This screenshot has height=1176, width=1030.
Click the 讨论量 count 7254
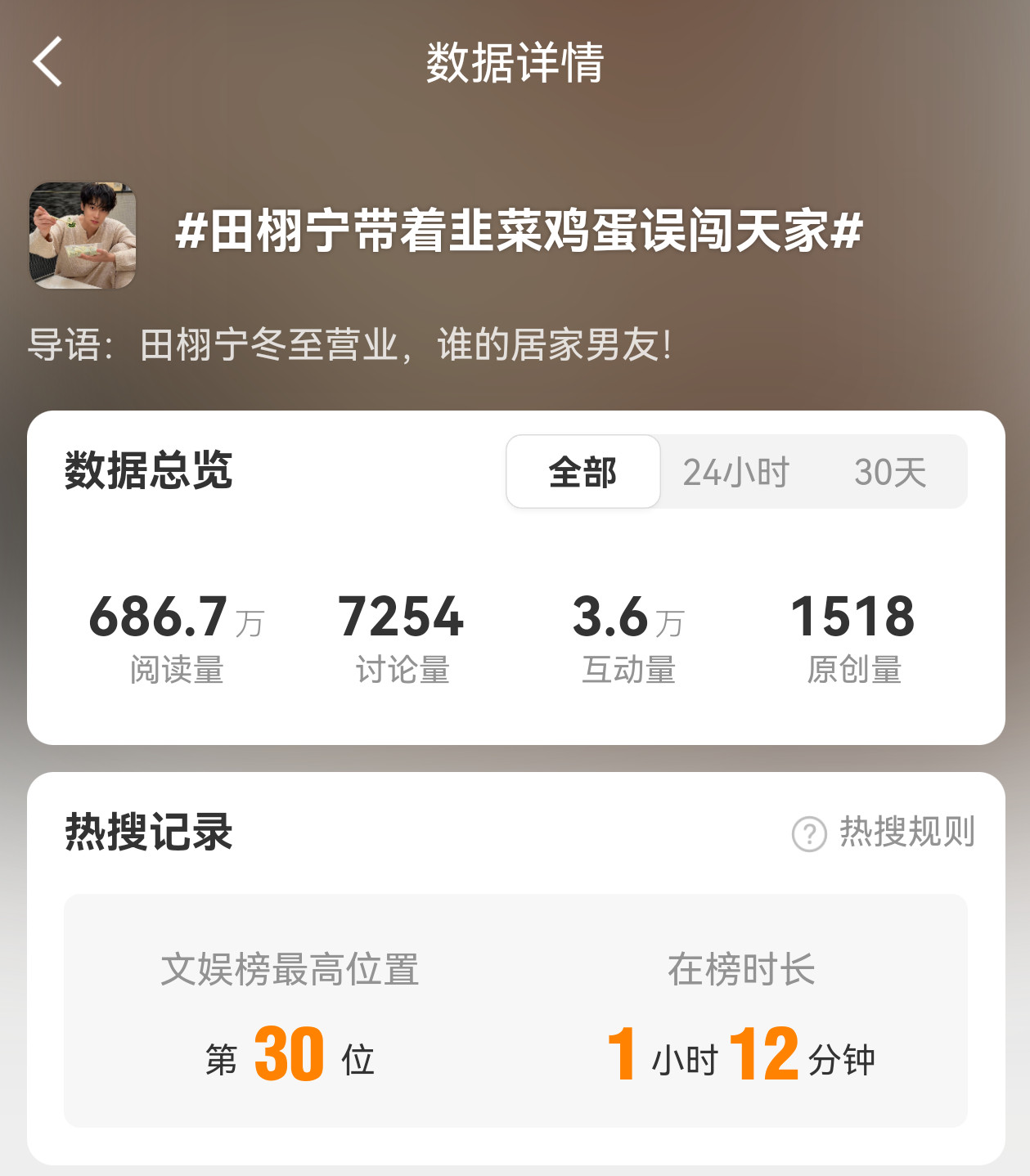400,619
